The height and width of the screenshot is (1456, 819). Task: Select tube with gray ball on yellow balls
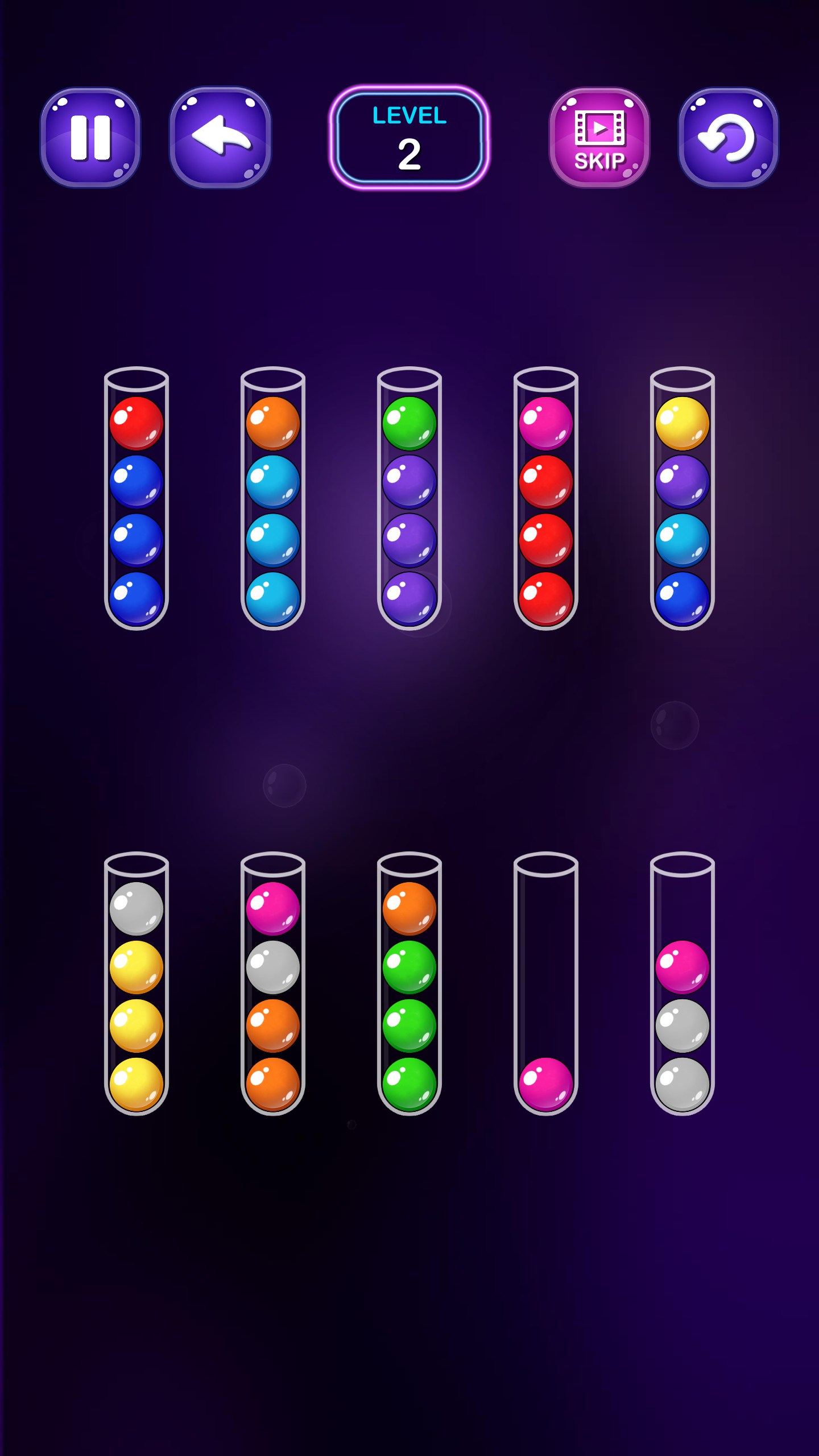click(136, 984)
